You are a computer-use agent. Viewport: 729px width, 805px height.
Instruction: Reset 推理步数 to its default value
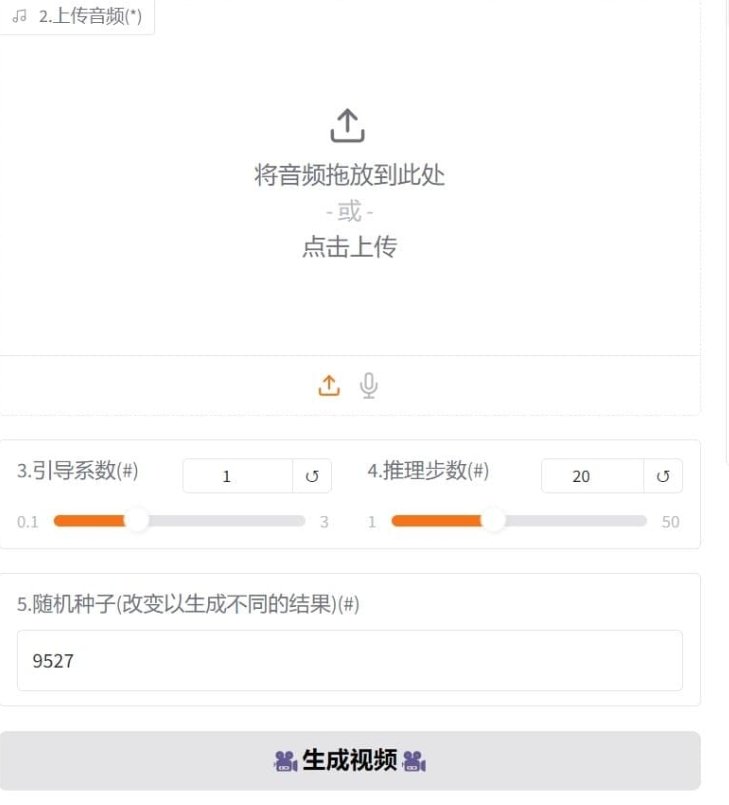point(663,477)
